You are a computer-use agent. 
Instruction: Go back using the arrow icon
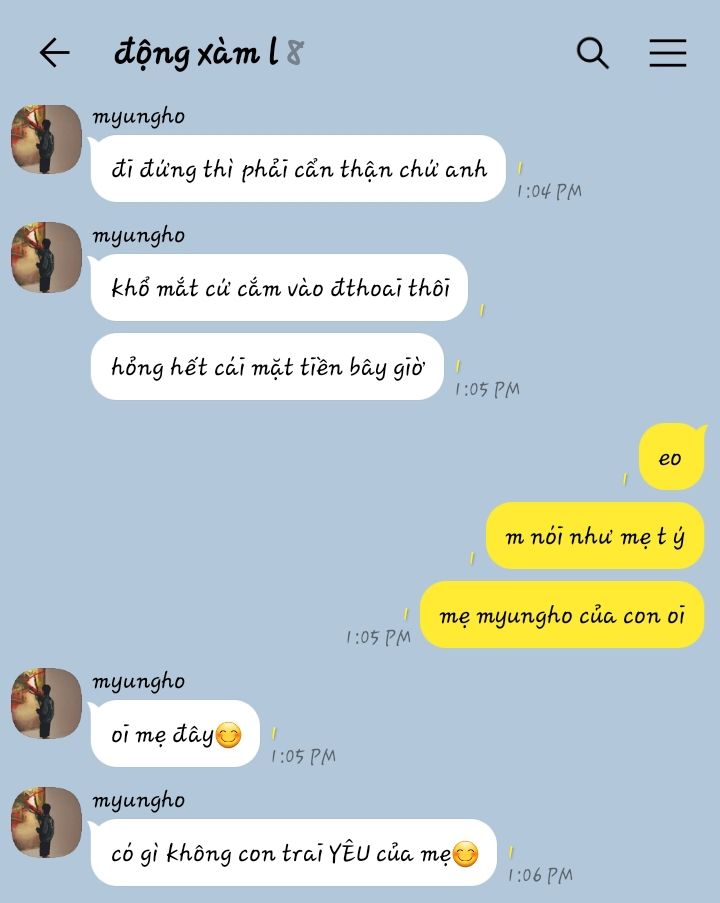[54, 53]
